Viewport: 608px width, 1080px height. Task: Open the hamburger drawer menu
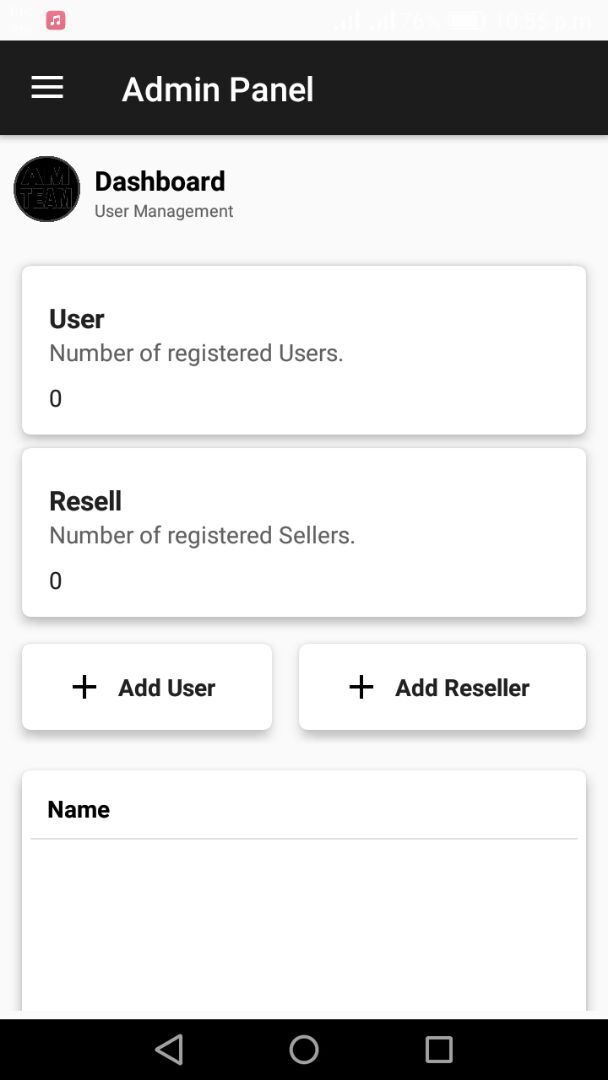click(x=48, y=87)
